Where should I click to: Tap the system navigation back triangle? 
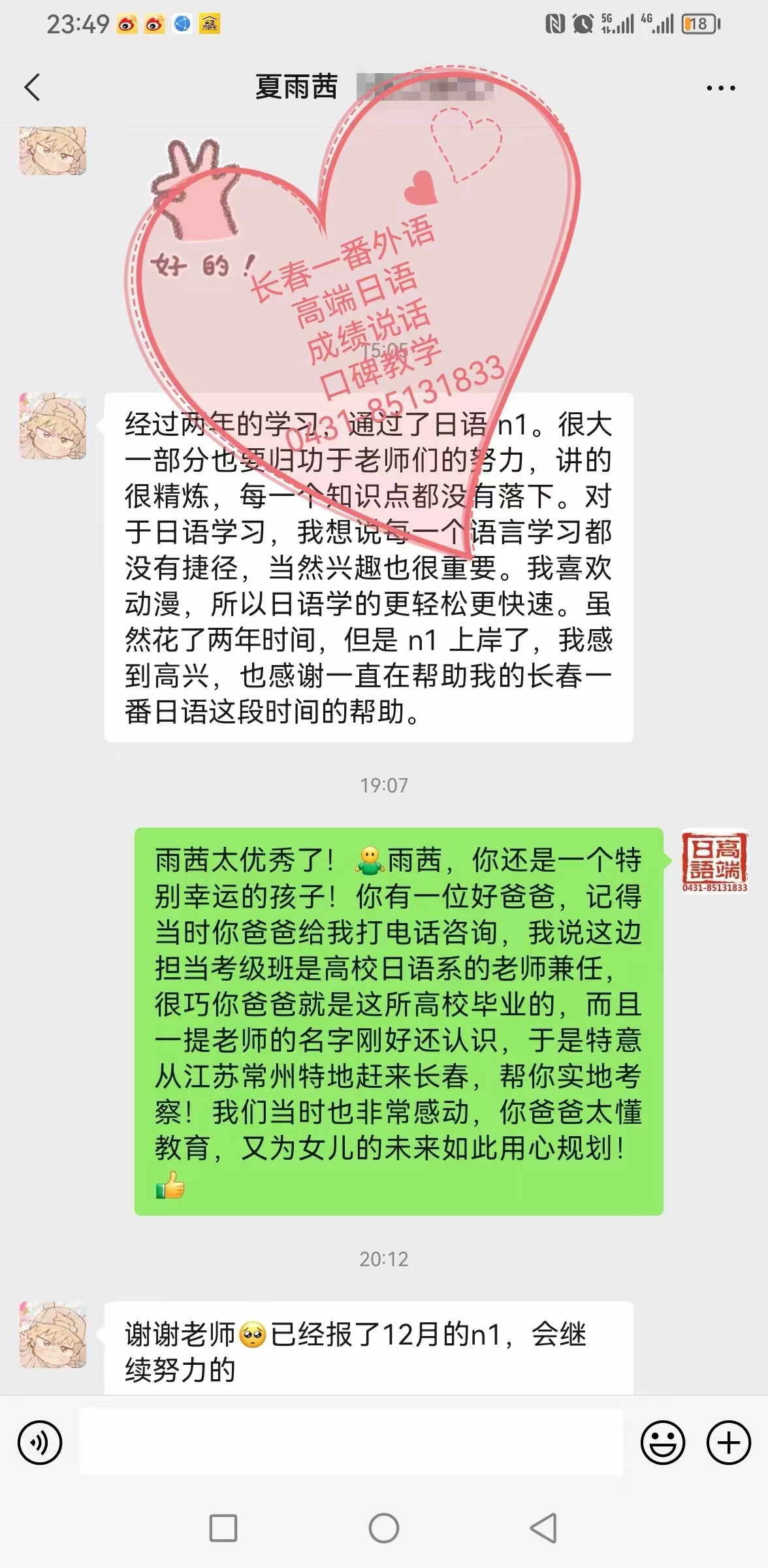[x=543, y=1528]
